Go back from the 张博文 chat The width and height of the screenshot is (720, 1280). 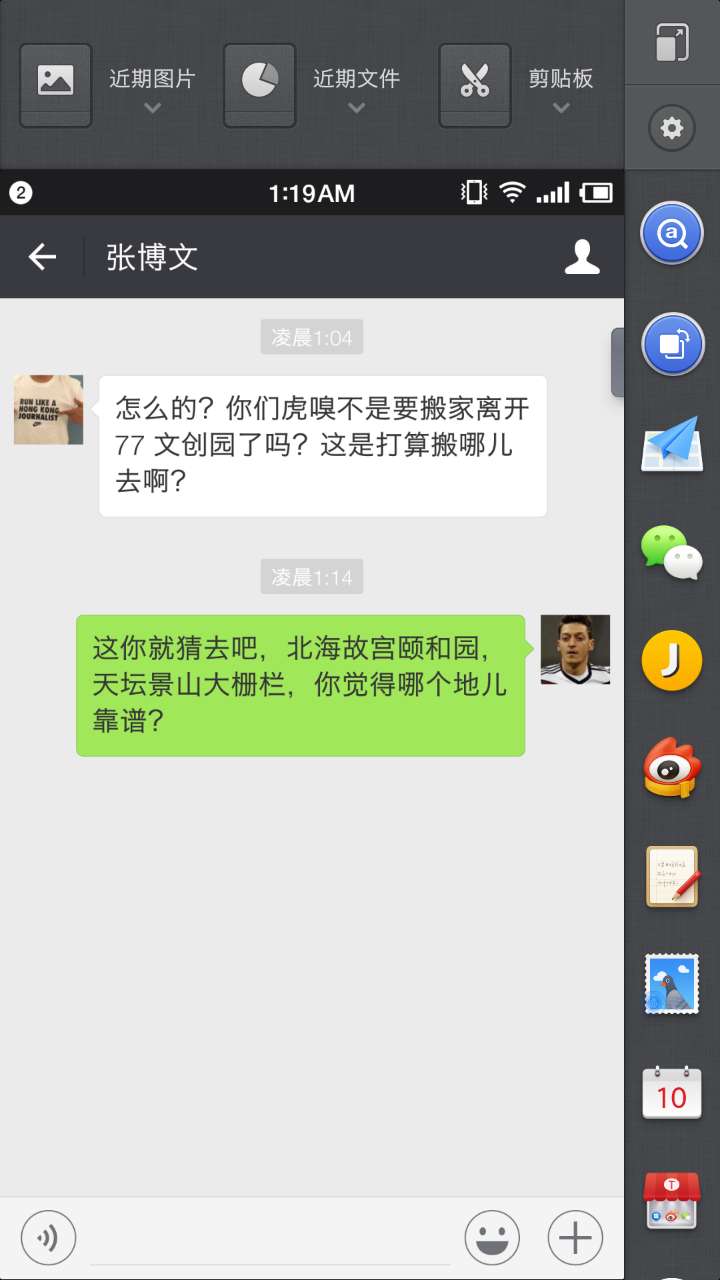[x=42, y=257]
